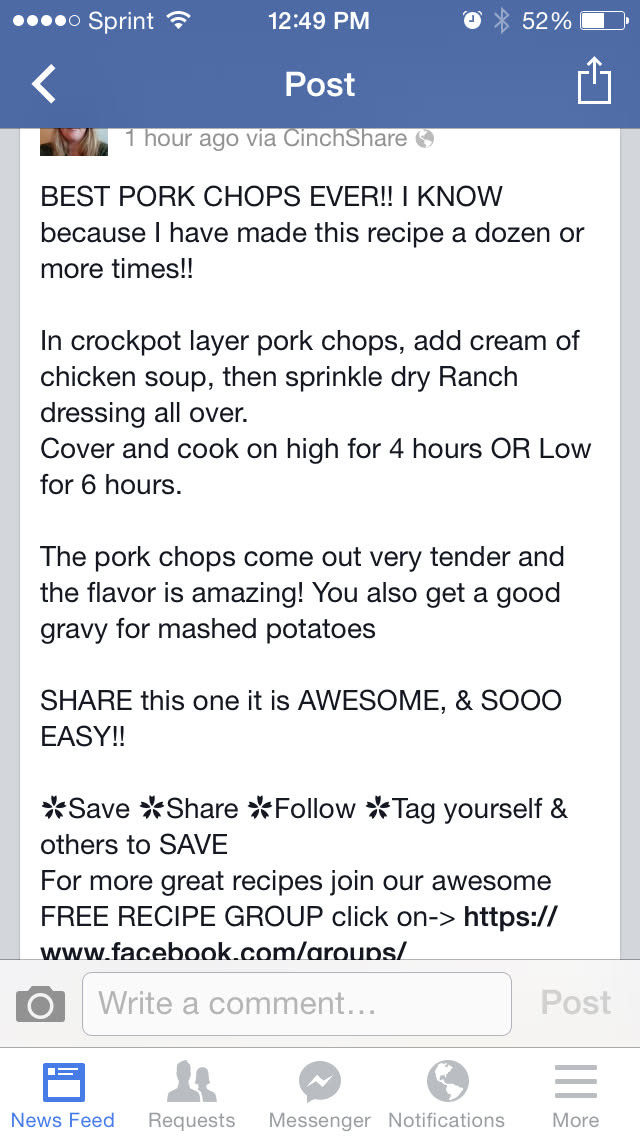View the Notifications tab

(x=447, y=1094)
